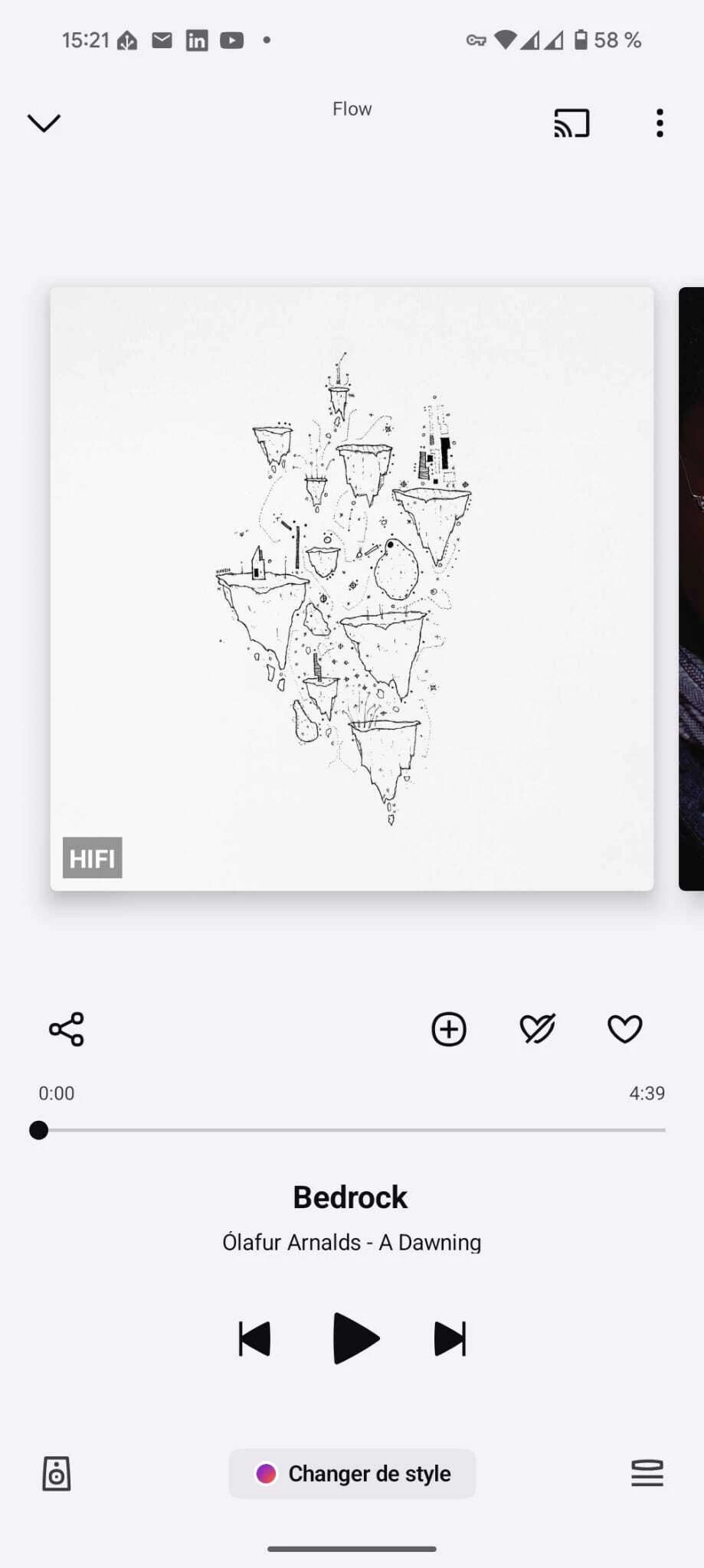
Task: Like the song with the heart icon
Action: (624, 1029)
